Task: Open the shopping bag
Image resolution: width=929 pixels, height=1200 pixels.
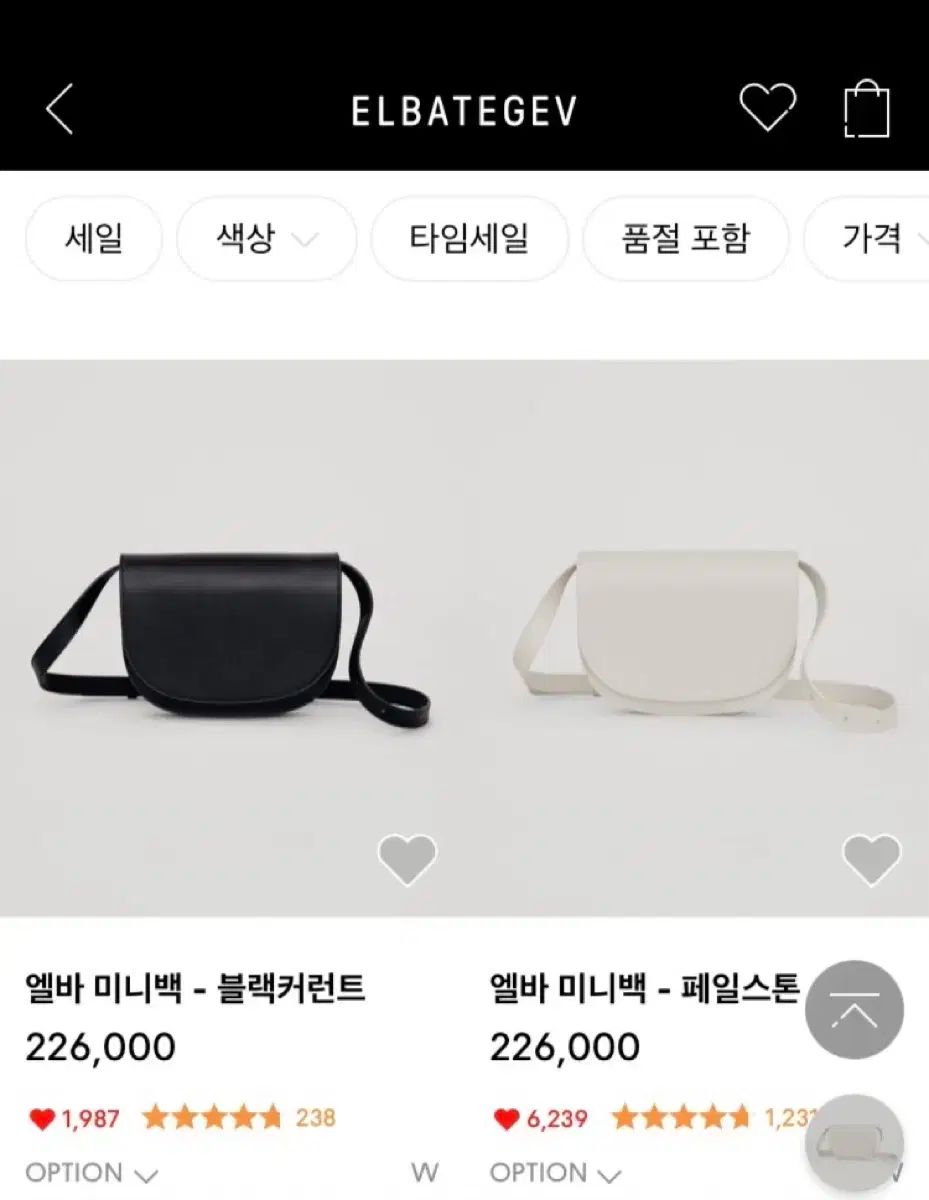Action: [866, 108]
